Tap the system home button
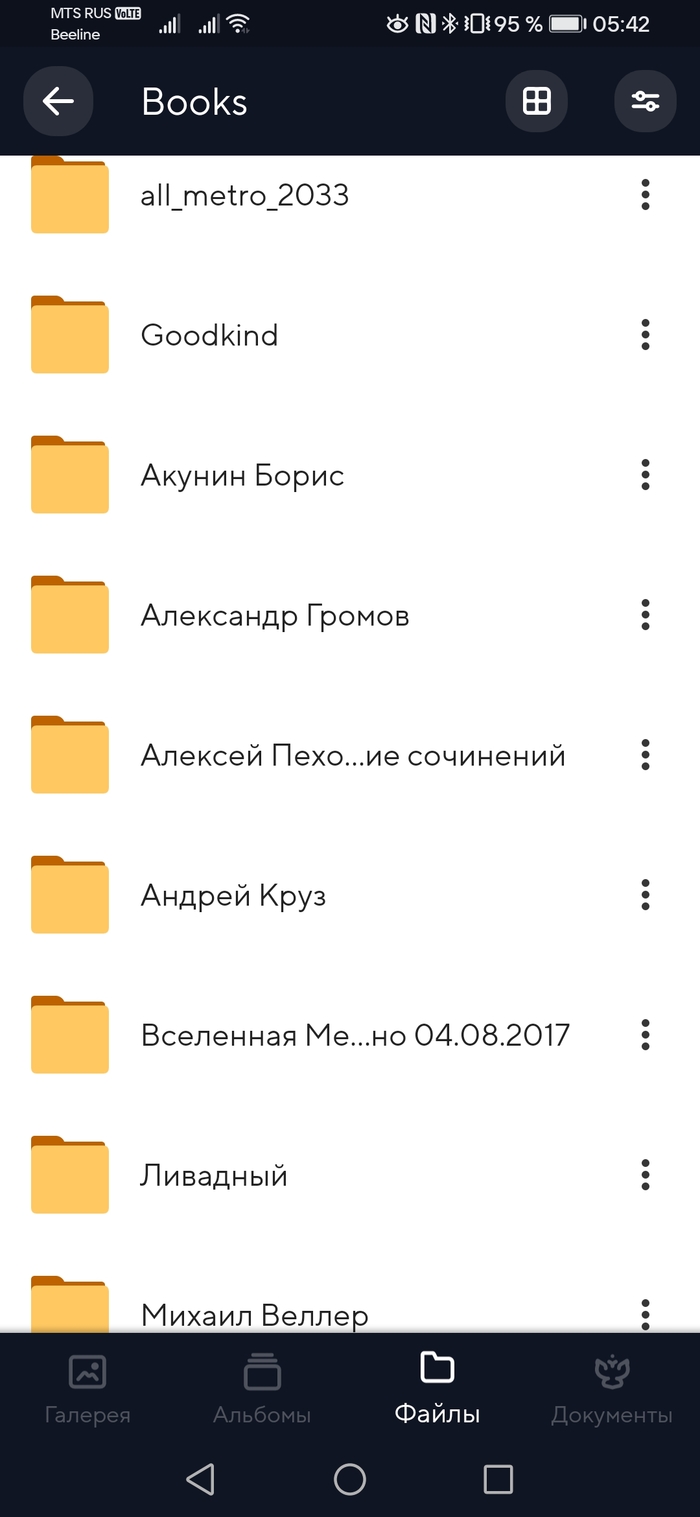This screenshot has height=1517, width=700. [350, 1479]
